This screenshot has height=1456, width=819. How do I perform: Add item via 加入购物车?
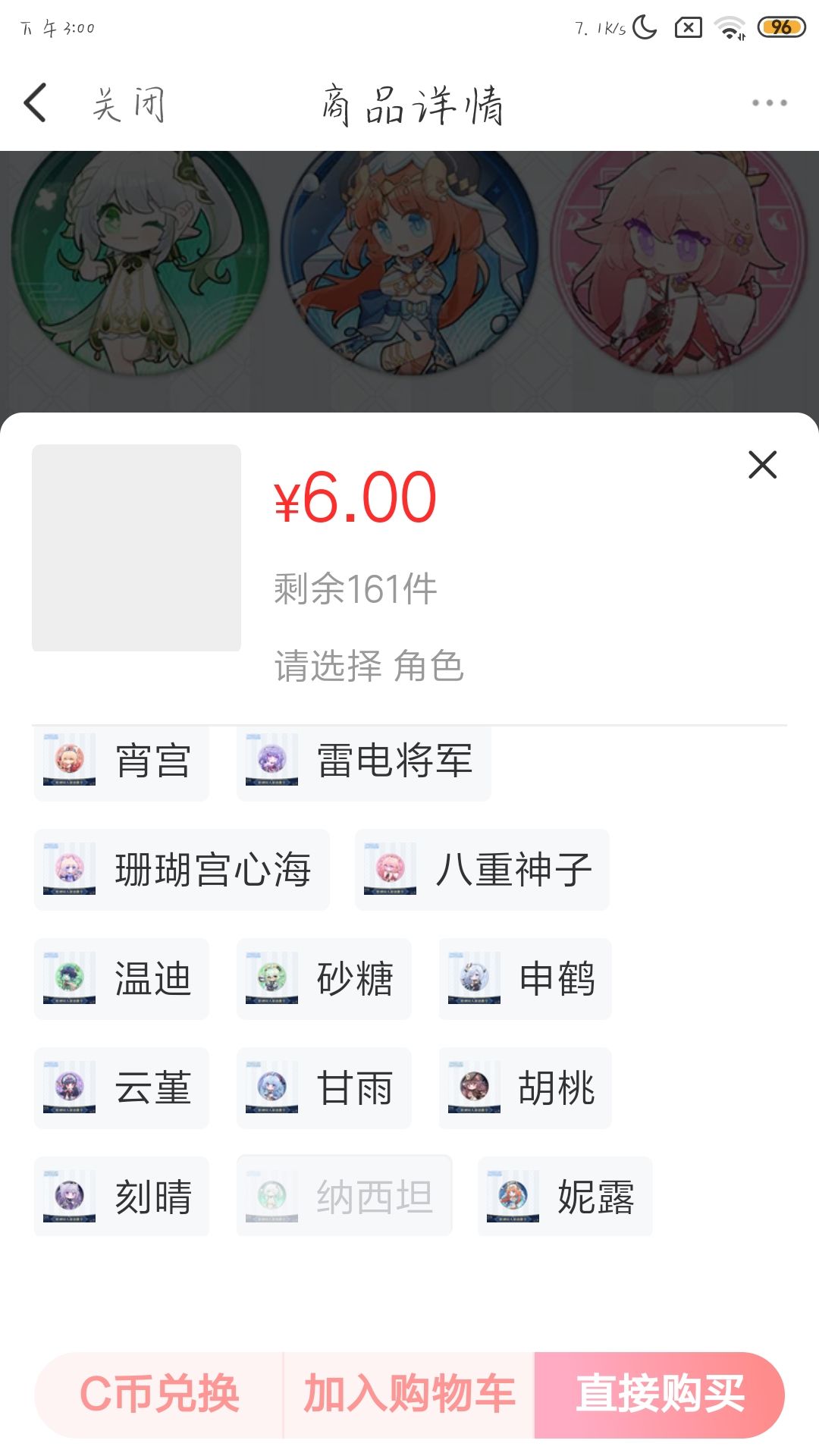pyautogui.click(x=409, y=1394)
